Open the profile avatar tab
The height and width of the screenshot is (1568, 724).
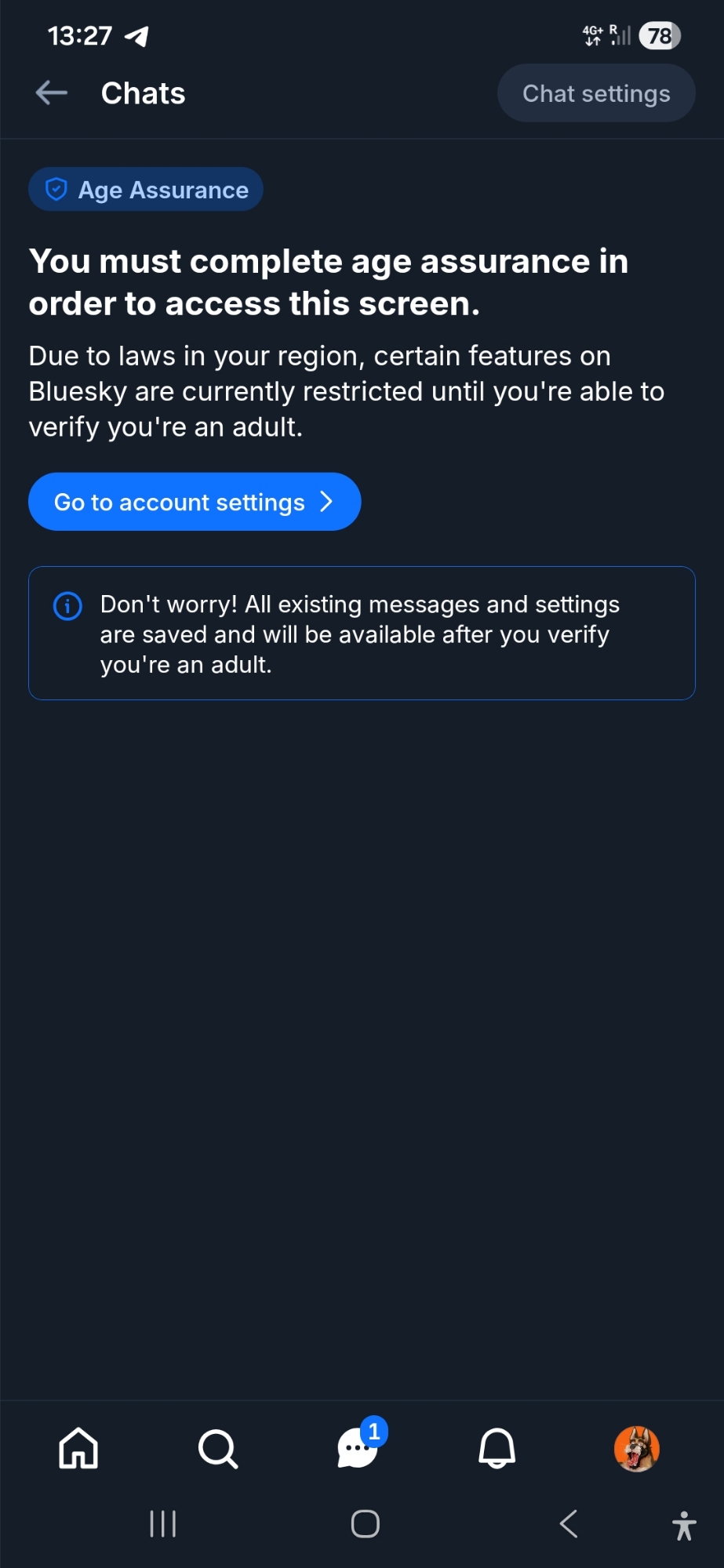tap(636, 1448)
